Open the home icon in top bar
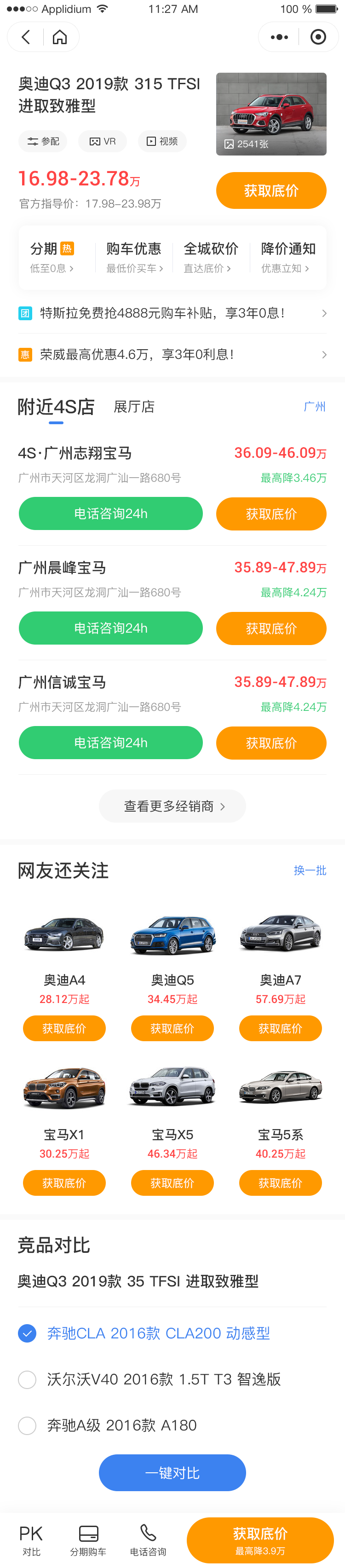Viewport: 345px width, 1568px height. (x=60, y=37)
